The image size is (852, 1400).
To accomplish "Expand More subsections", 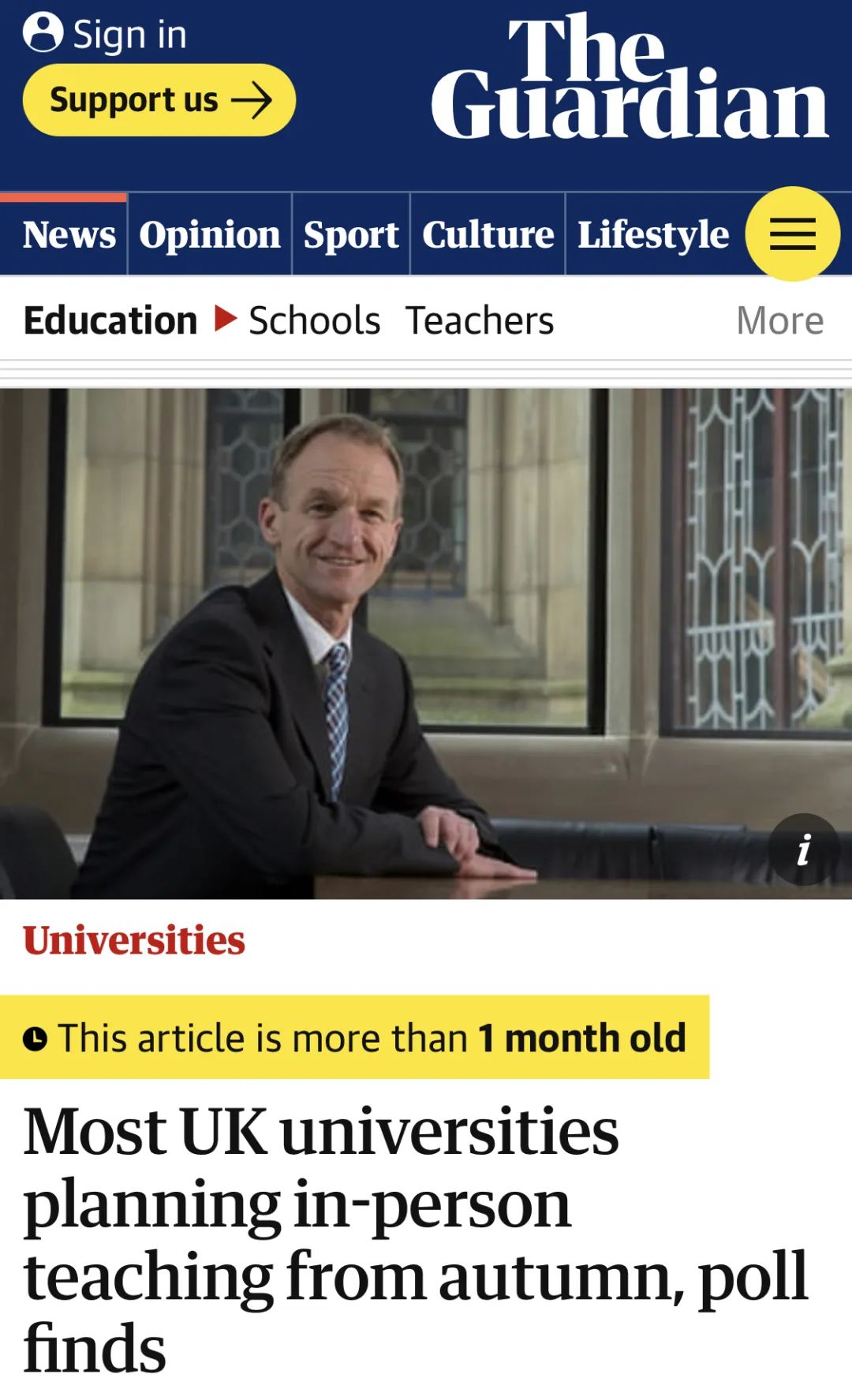I will pos(779,320).
